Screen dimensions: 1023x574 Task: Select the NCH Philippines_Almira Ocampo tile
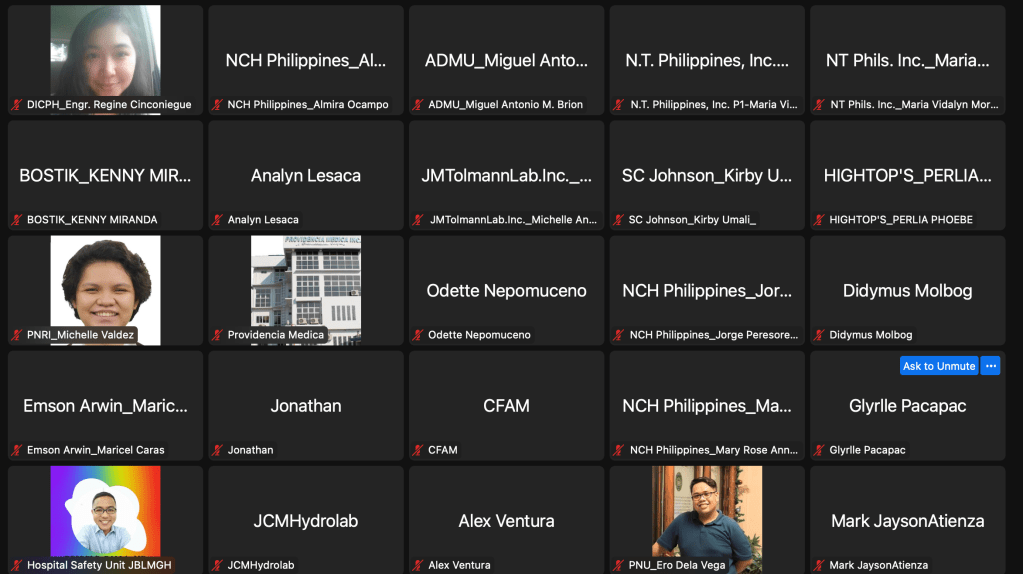pos(306,60)
